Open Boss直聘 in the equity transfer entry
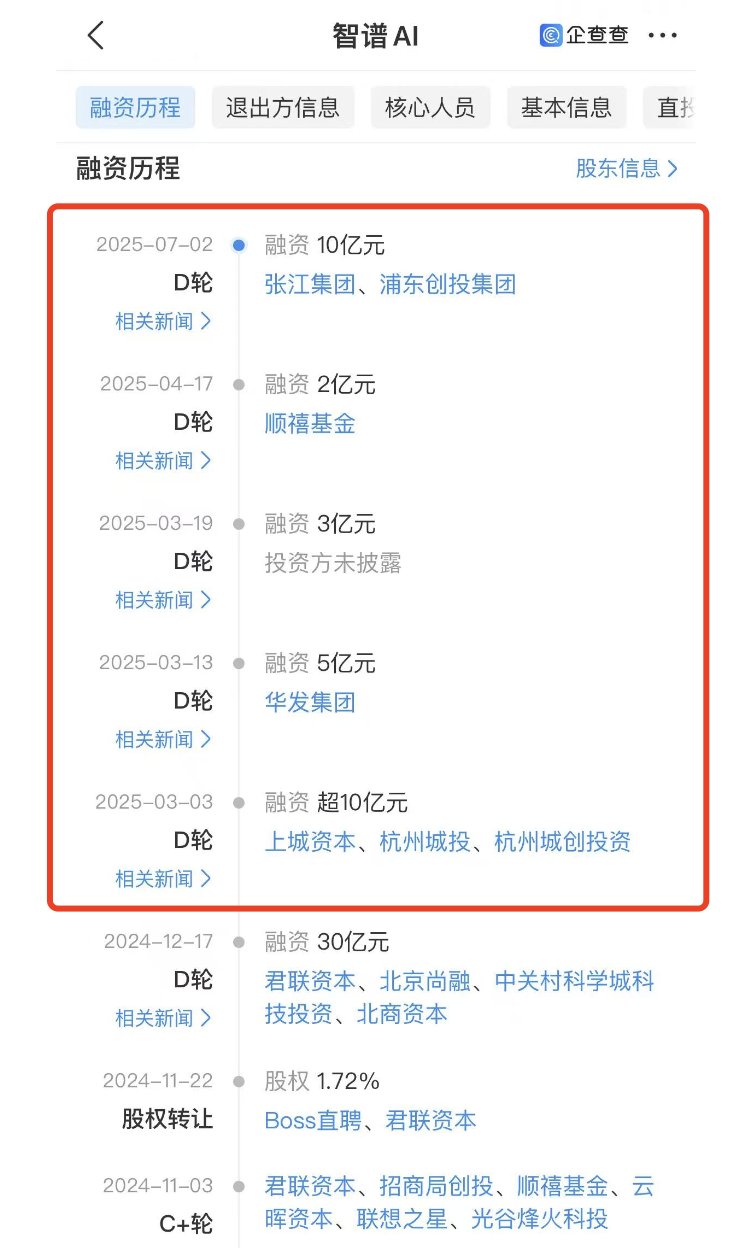Screen dimensions: 734x1248 312,1121
